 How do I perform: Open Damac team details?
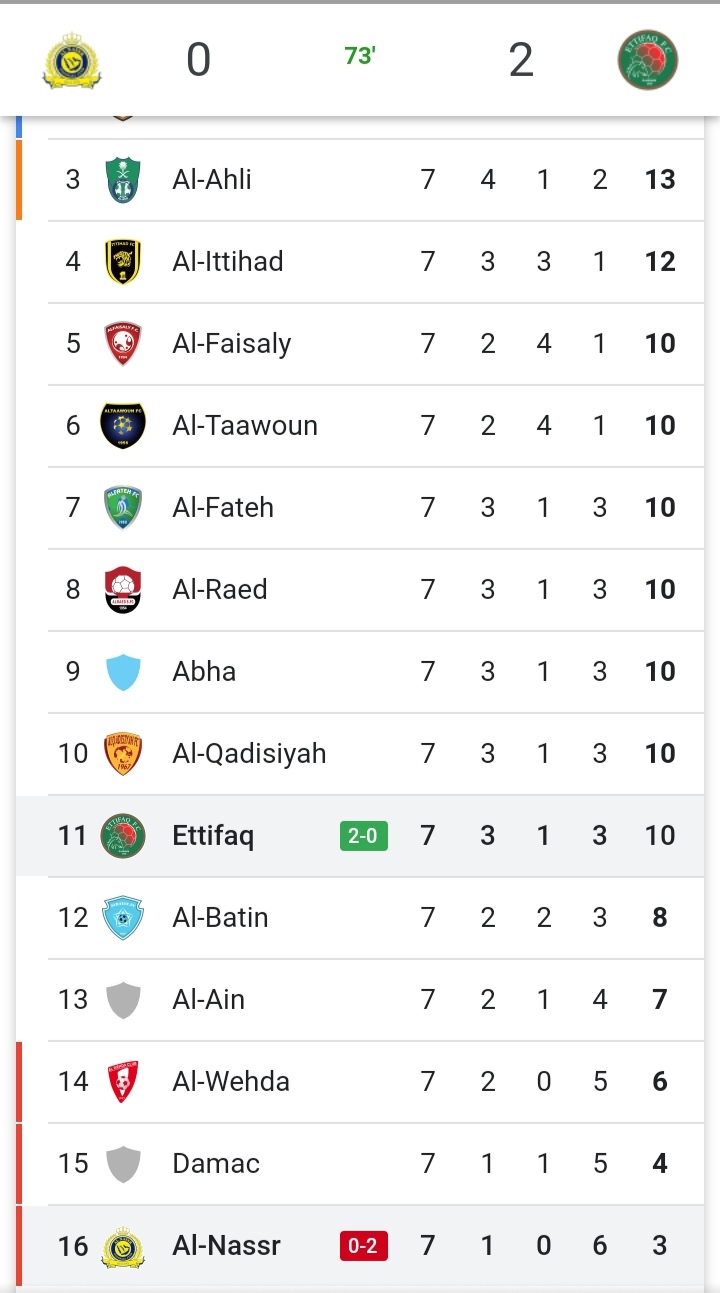[360, 1164]
